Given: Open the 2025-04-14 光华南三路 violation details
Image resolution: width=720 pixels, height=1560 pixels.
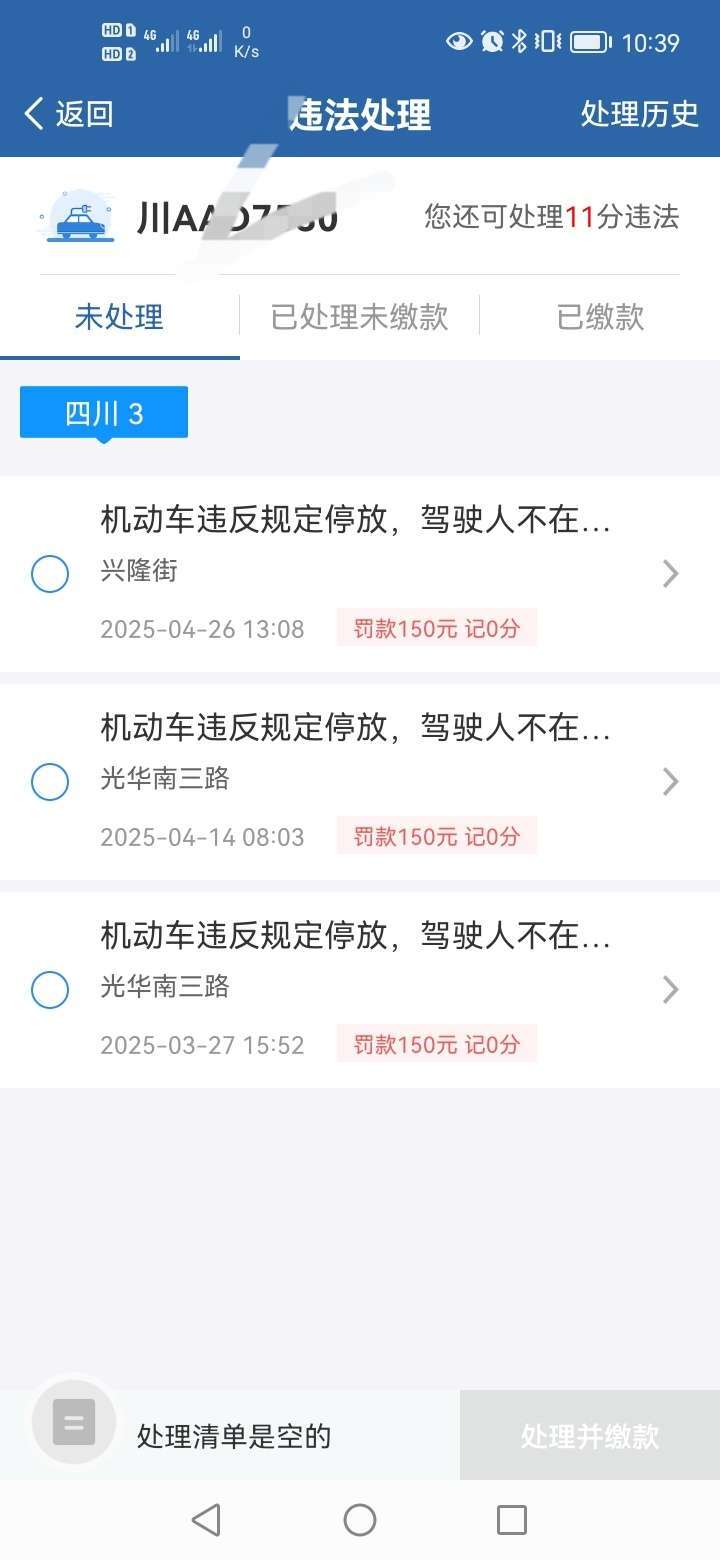Looking at the screenshot, I should pyautogui.click(x=360, y=782).
